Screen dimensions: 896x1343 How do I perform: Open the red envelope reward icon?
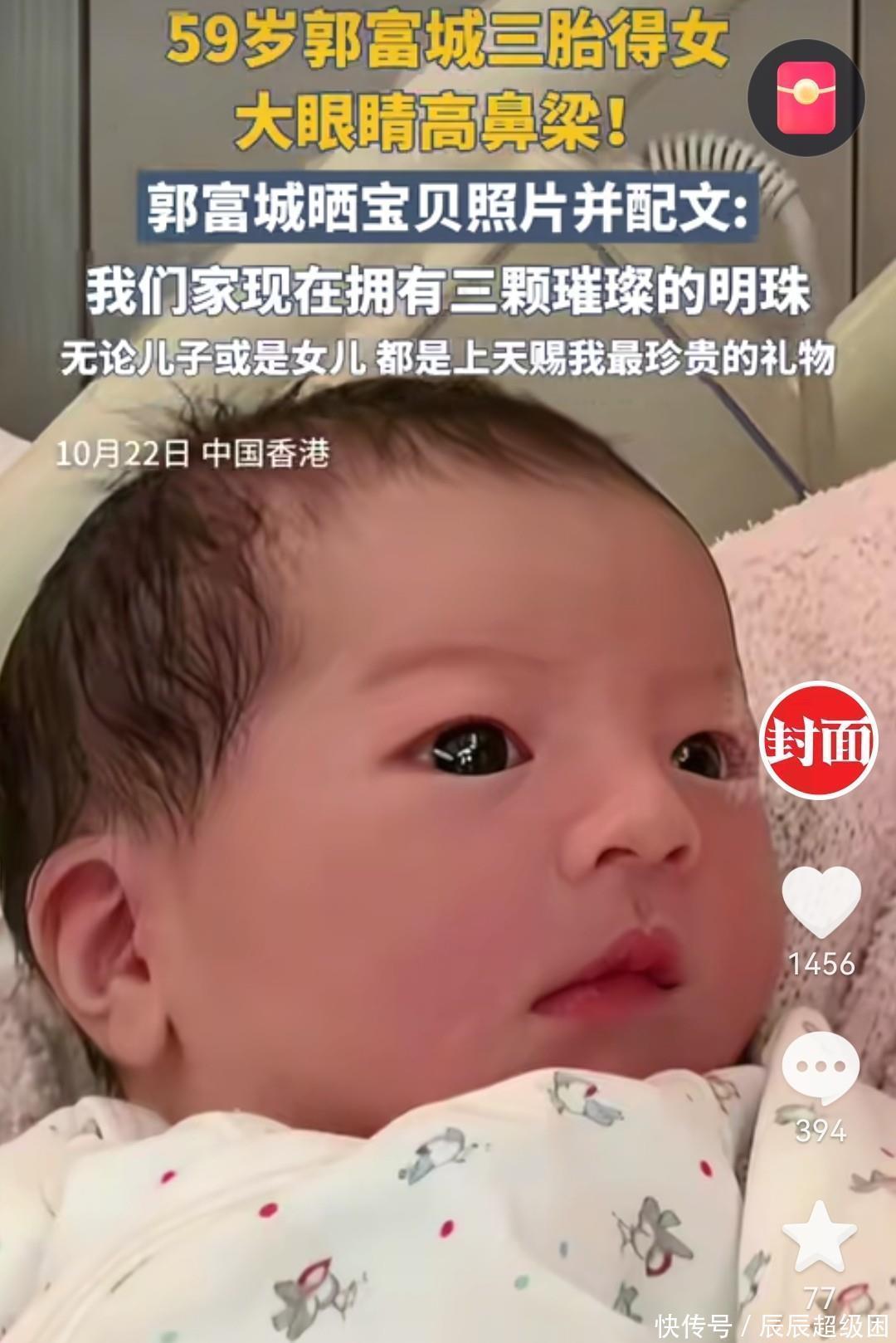click(x=806, y=98)
